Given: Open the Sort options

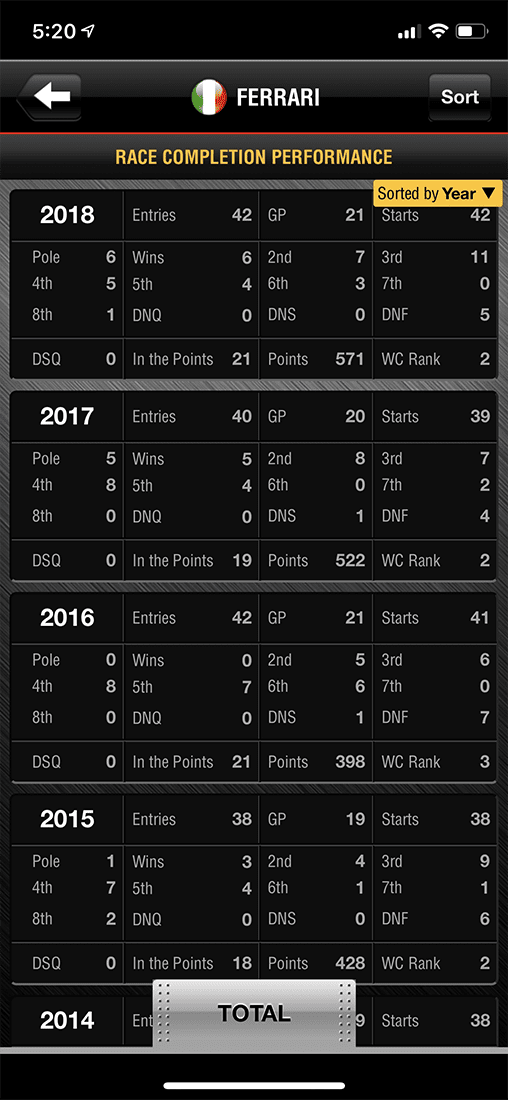Looking at the screenshot, I should [x=460, y=97].
